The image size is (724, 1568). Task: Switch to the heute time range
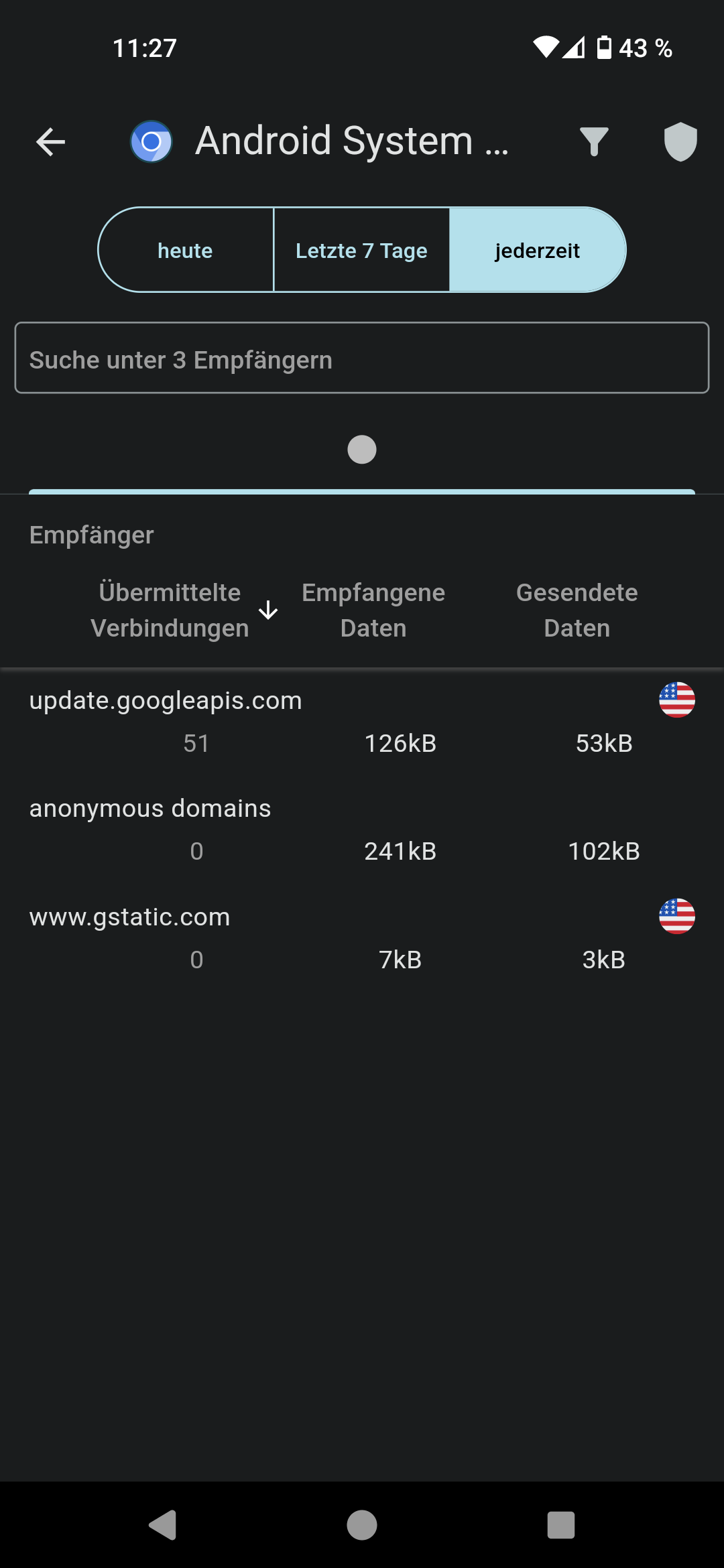[186, 250]
